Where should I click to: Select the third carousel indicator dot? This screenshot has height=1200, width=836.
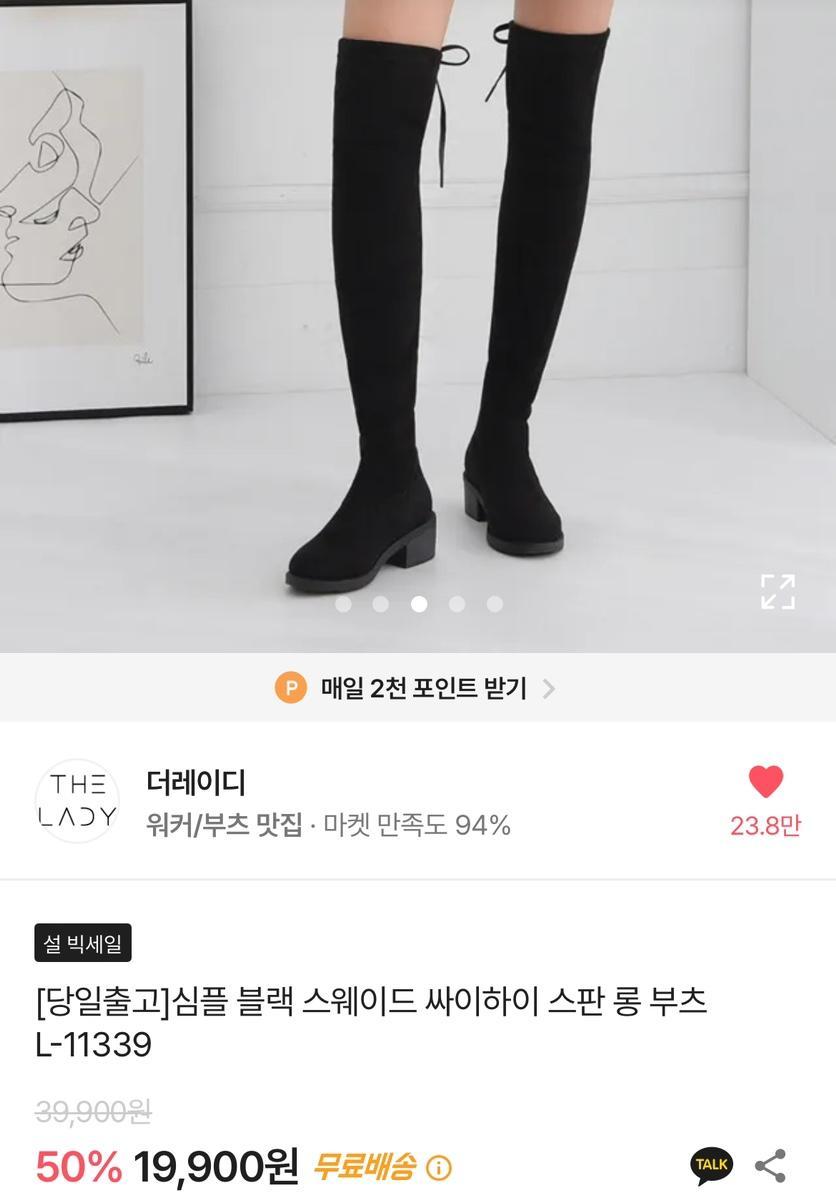coord(418,604)
